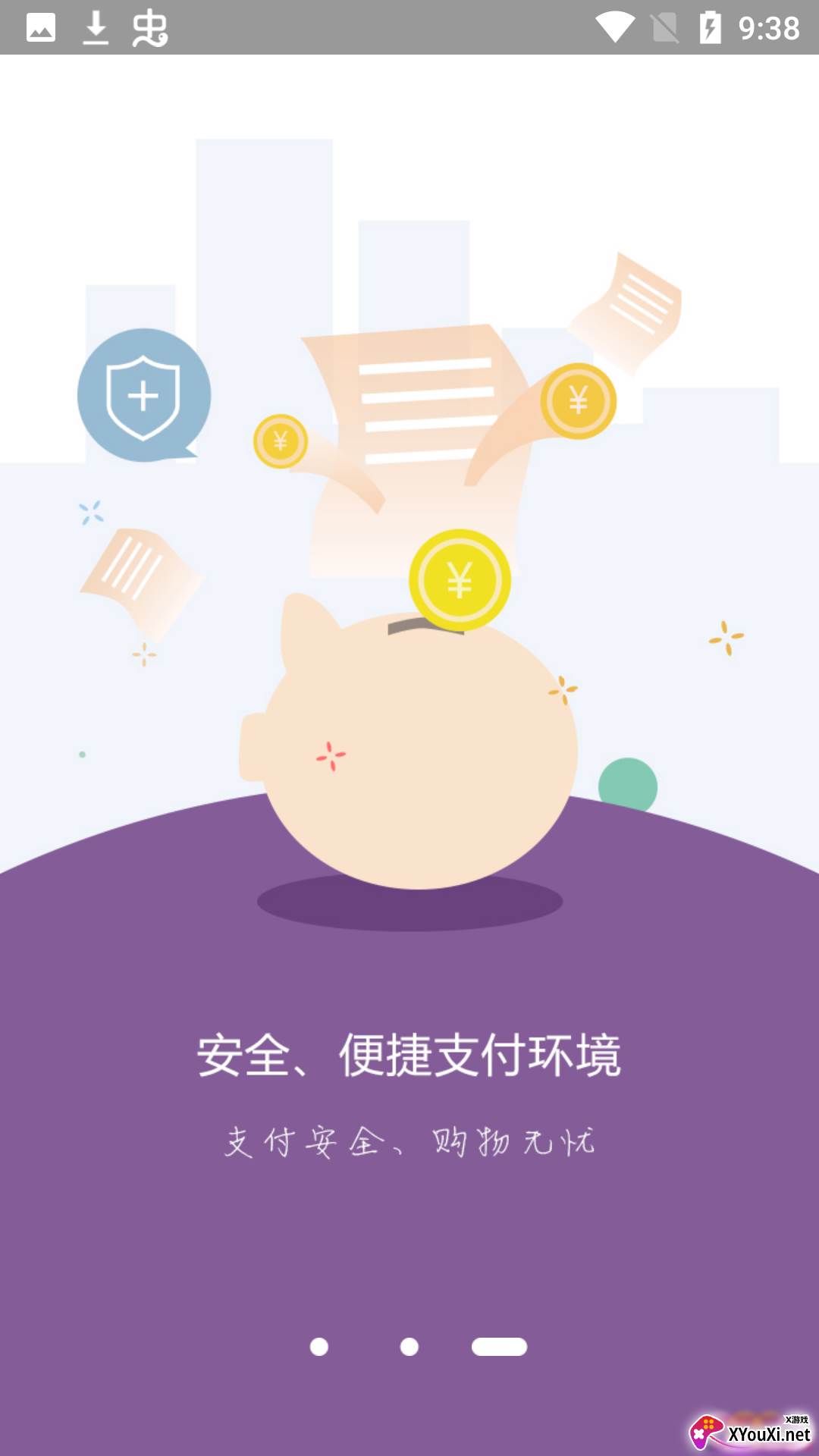
Task: Click the battery charging indicator
Action: pos(710,25)
